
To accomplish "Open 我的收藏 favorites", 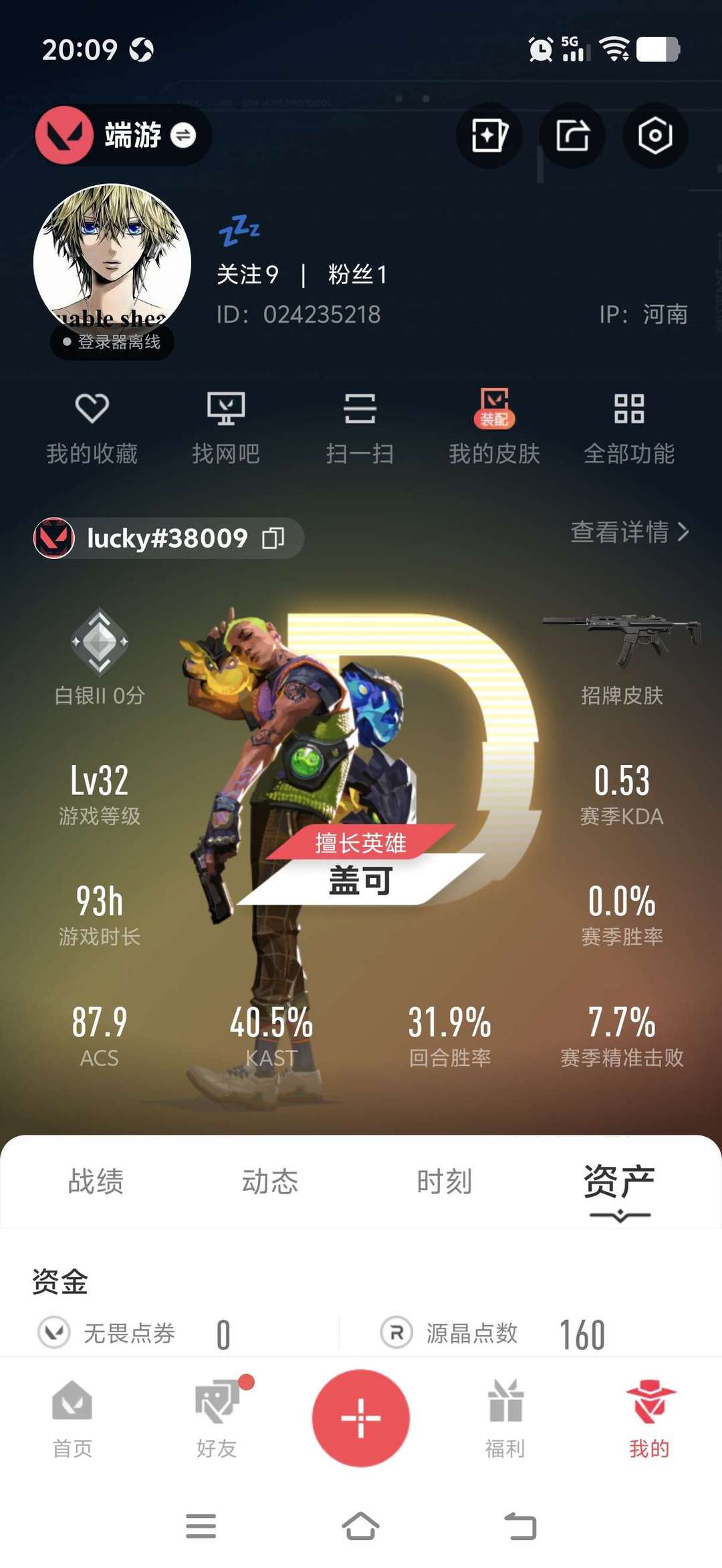I will click(x=92, y=427).
